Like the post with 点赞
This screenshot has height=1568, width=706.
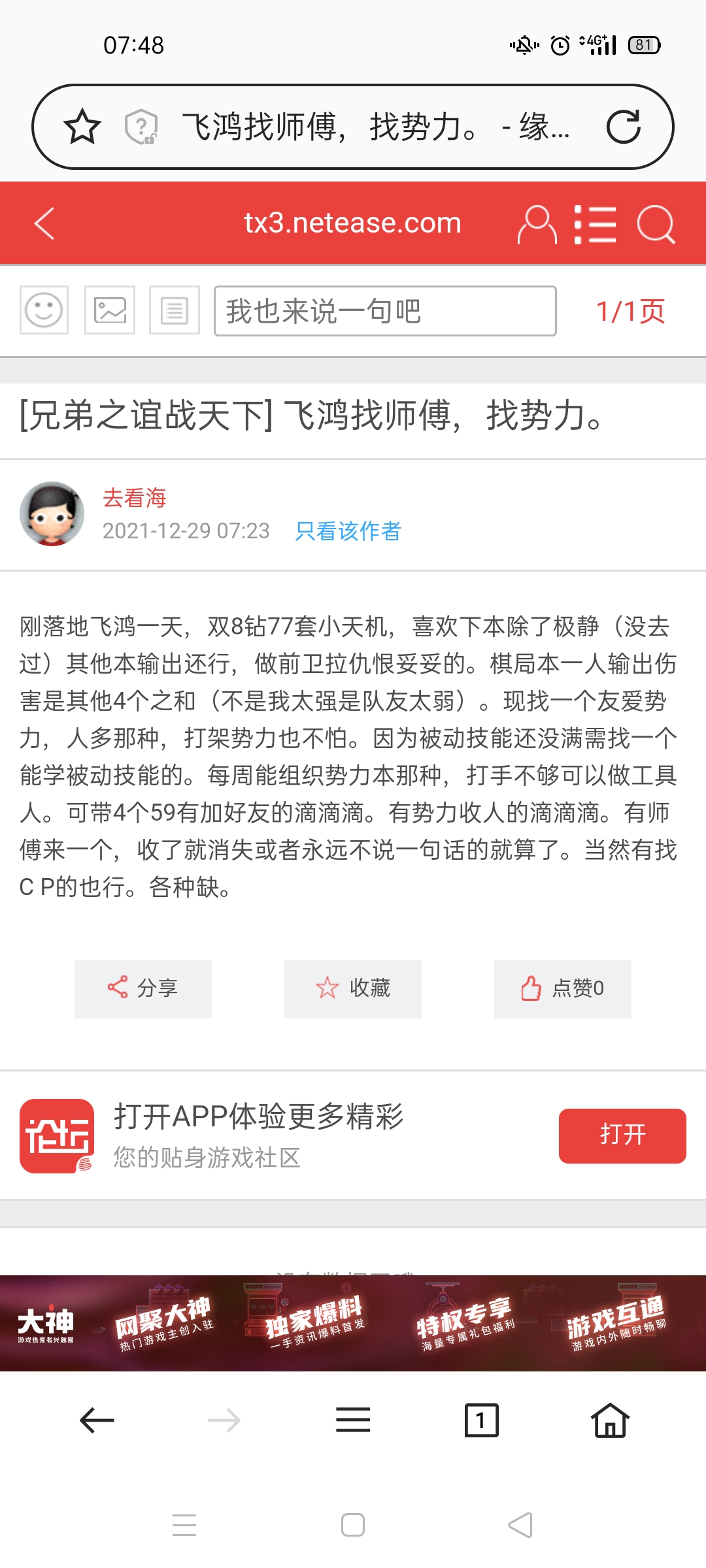pos(563,988)
